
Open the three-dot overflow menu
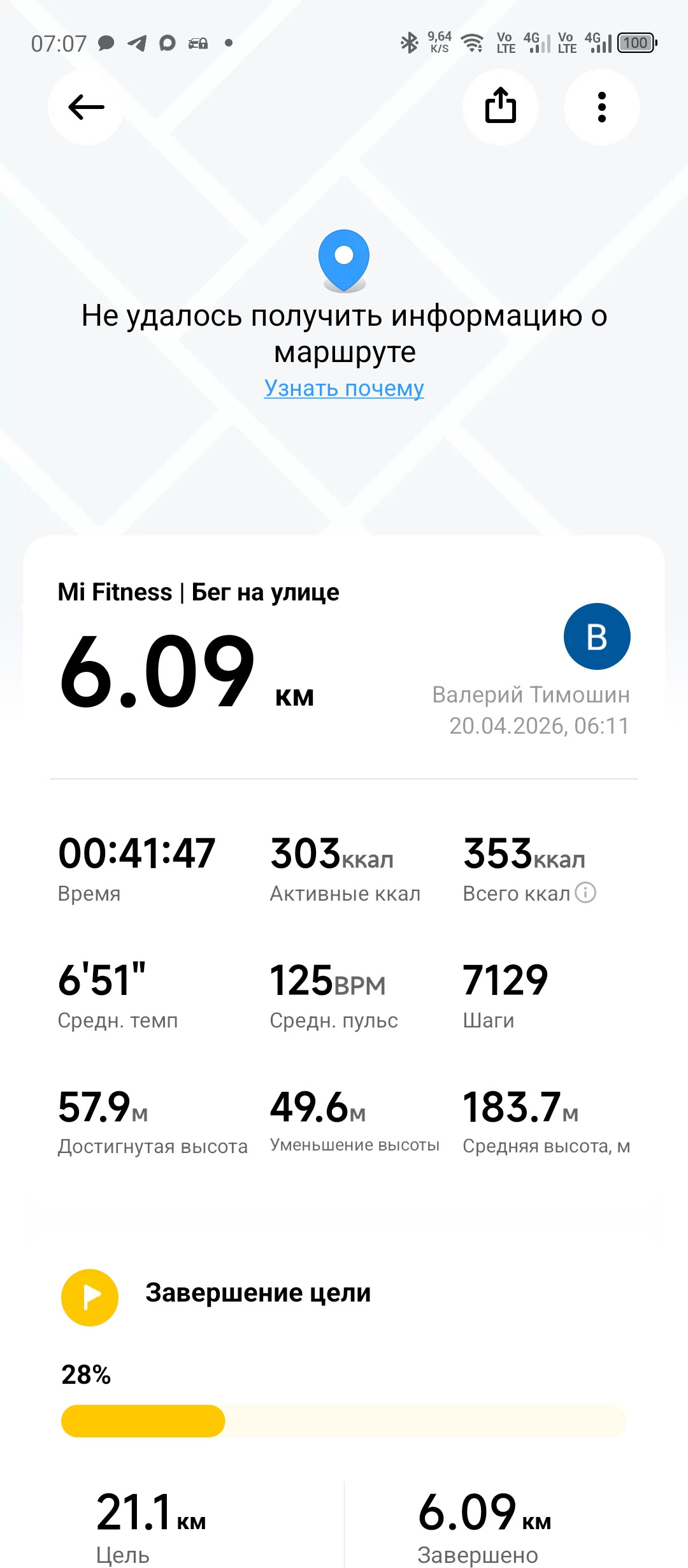click(601, 107)
